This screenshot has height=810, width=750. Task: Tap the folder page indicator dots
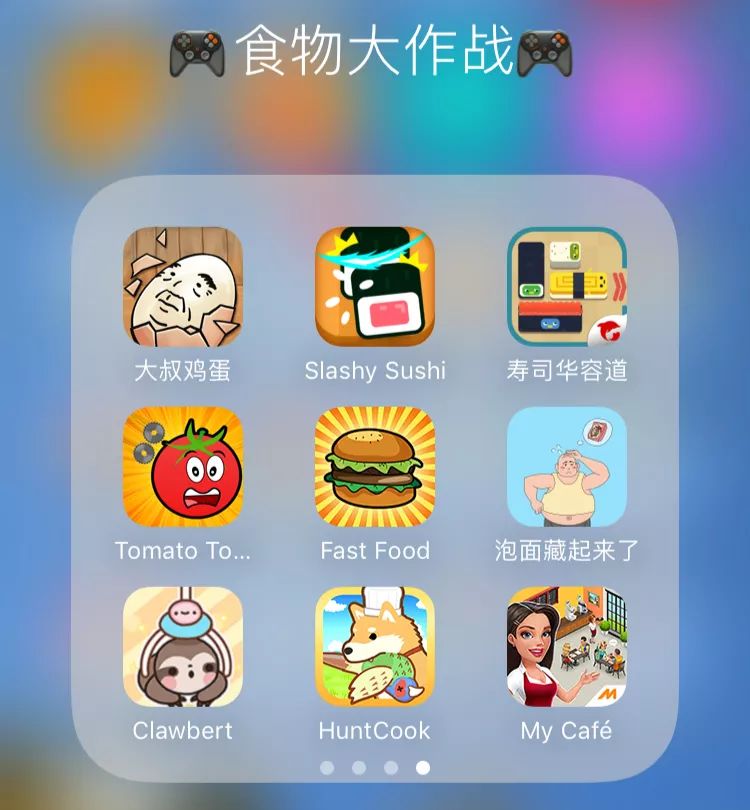tap(375, 768)
